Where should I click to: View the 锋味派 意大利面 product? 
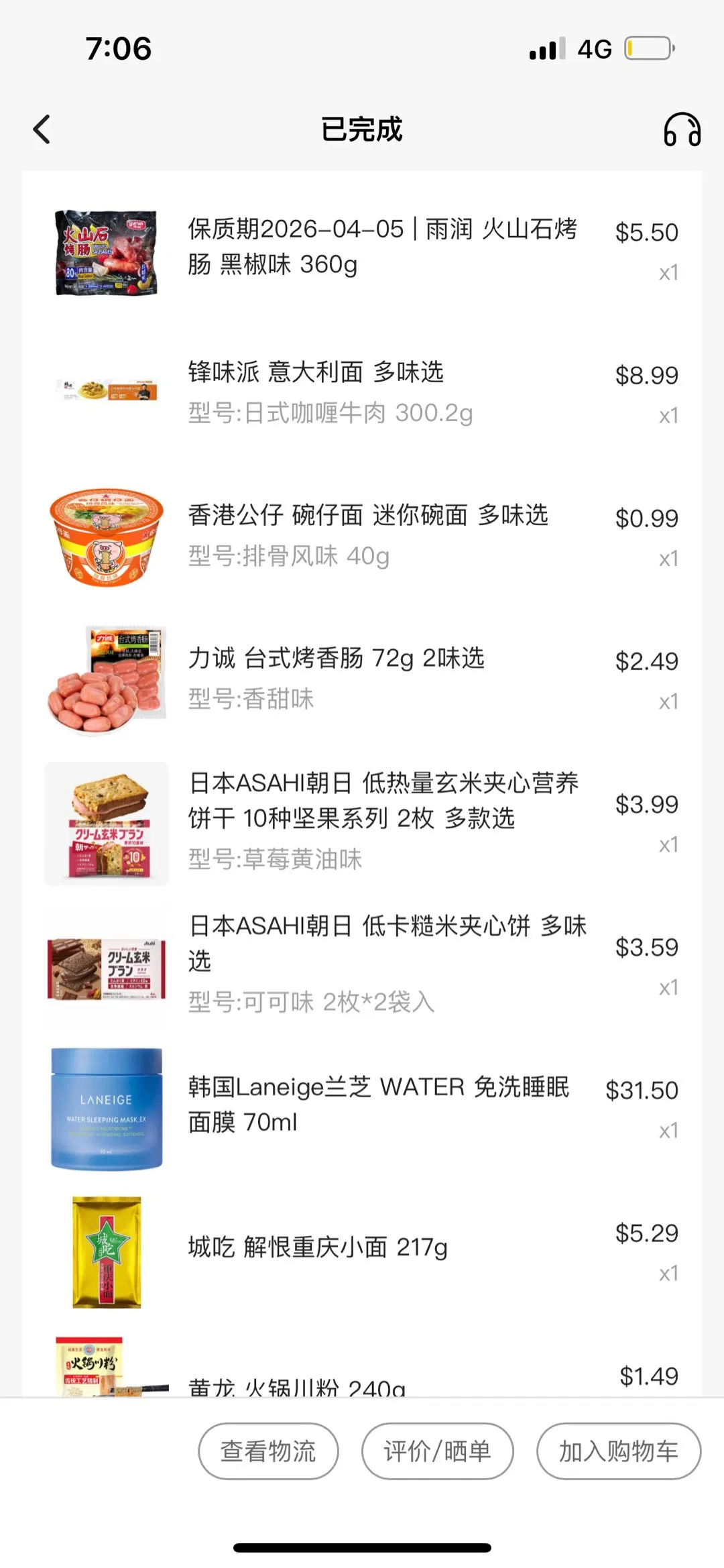(x=315, y=372)
